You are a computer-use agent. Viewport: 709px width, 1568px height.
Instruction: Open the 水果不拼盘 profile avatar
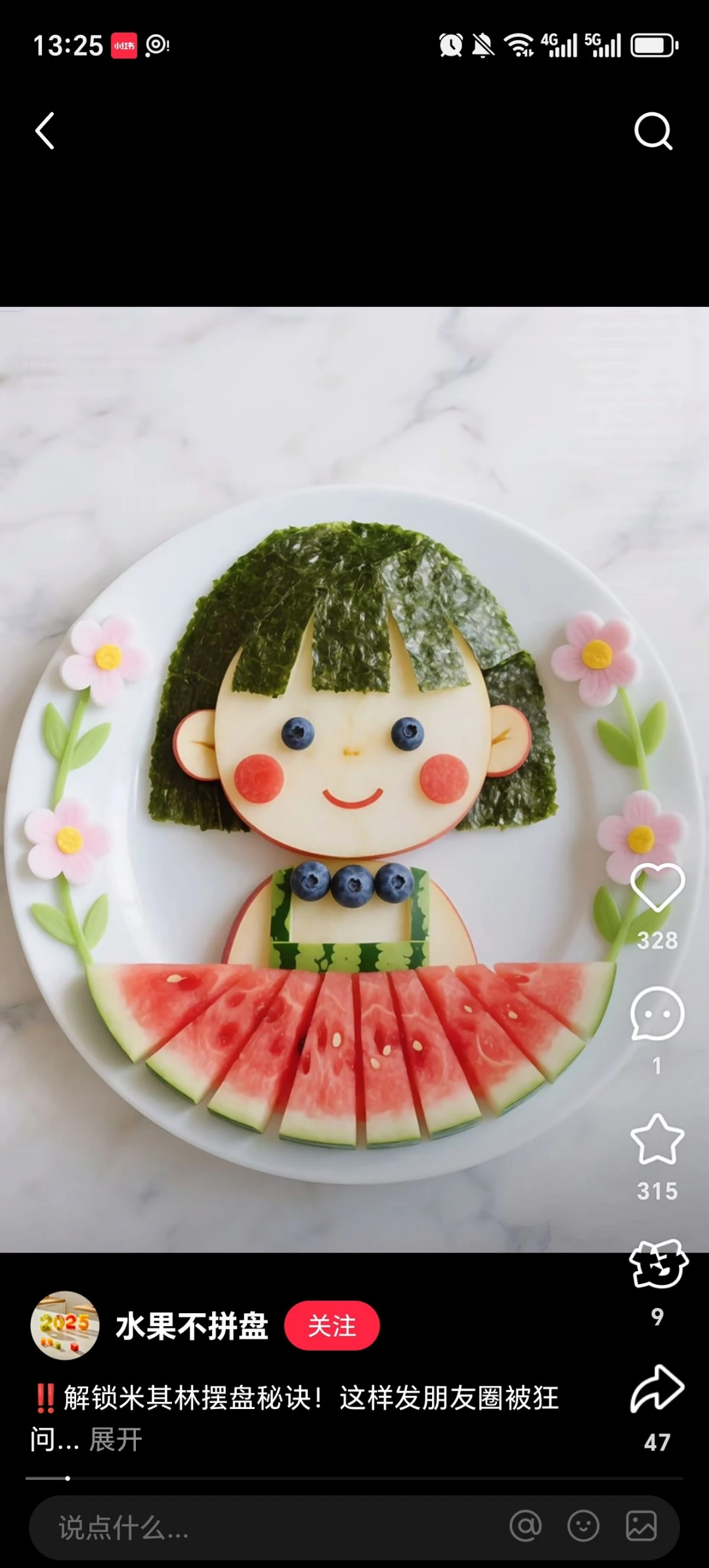[64, 1326]
